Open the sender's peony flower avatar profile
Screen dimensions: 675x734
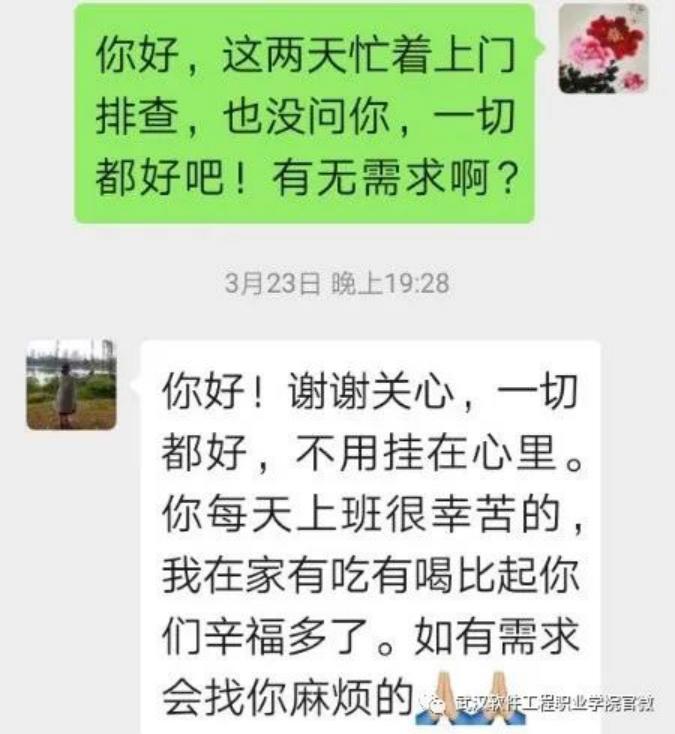(602, 49)
